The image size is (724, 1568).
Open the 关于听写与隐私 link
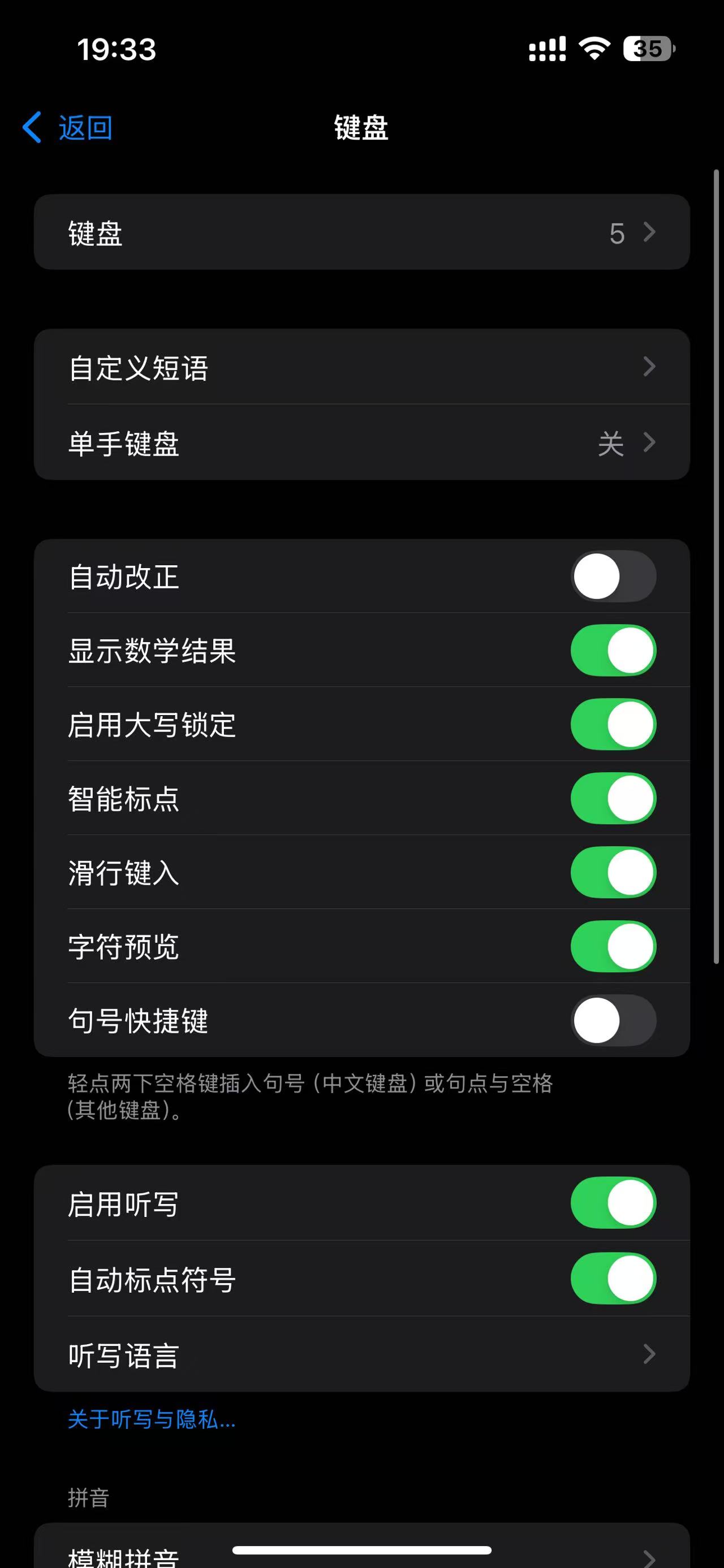click(x=152, y=1420)
